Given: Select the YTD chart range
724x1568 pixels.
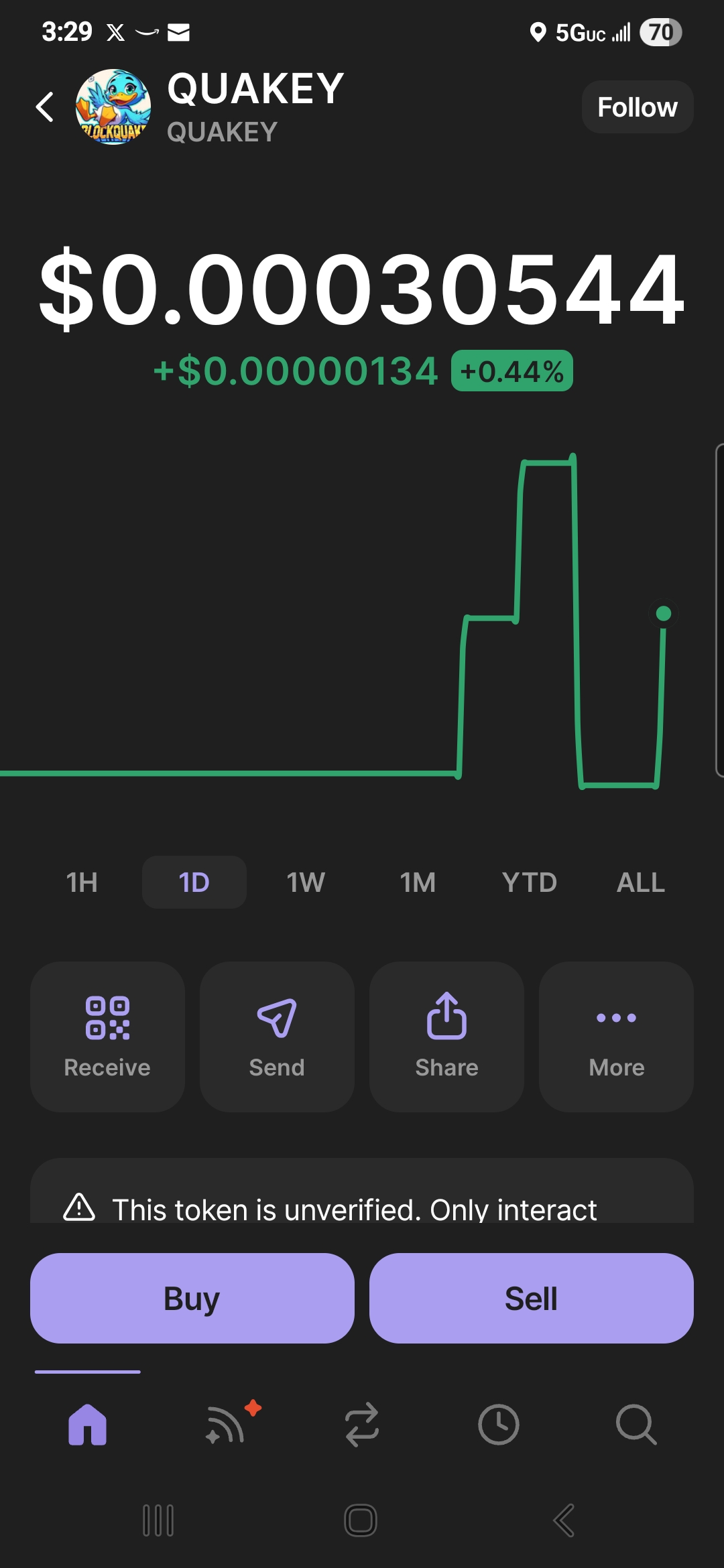Looking at the screenshot, I should pyautogui.click(x=530, y=883).
